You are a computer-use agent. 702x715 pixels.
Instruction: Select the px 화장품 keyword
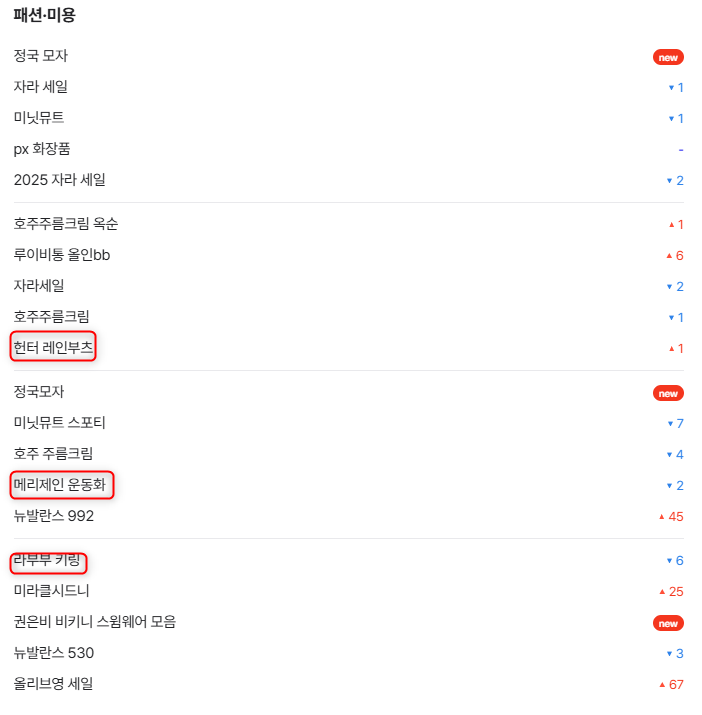(42, 149)
